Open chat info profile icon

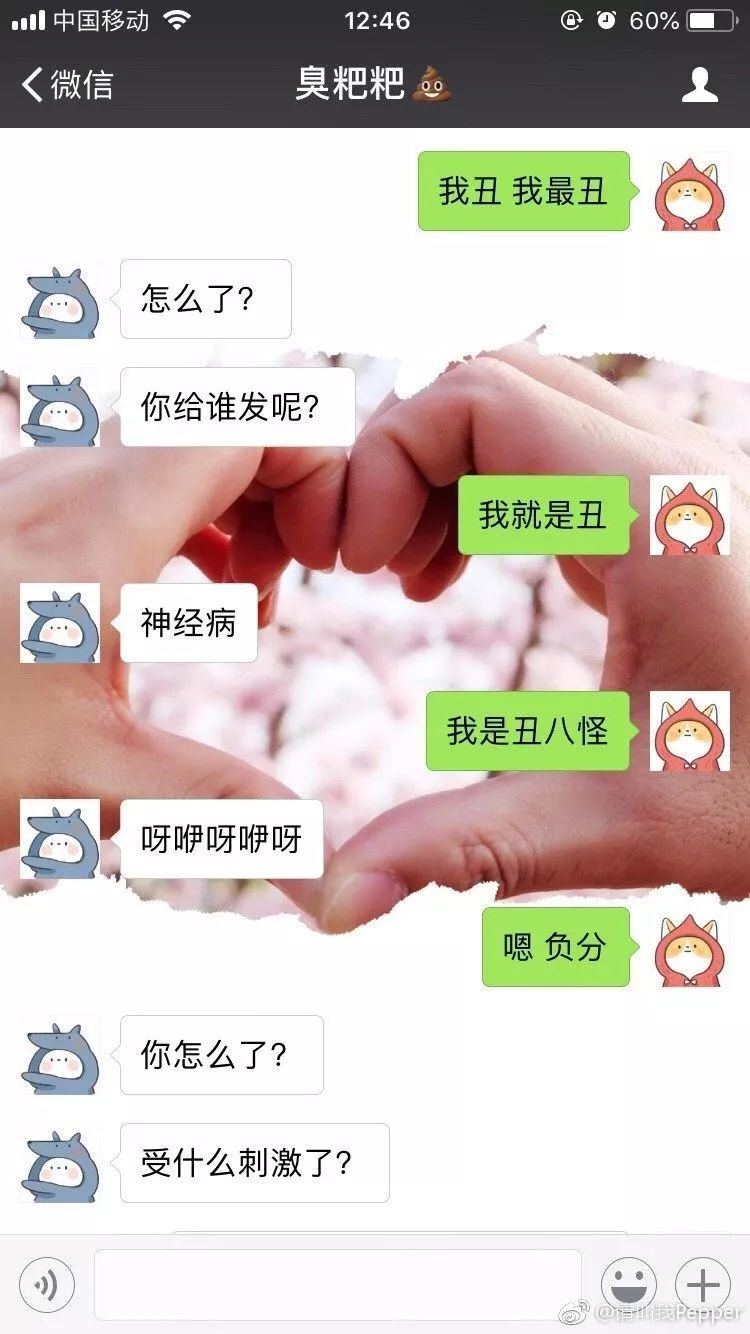699,85
